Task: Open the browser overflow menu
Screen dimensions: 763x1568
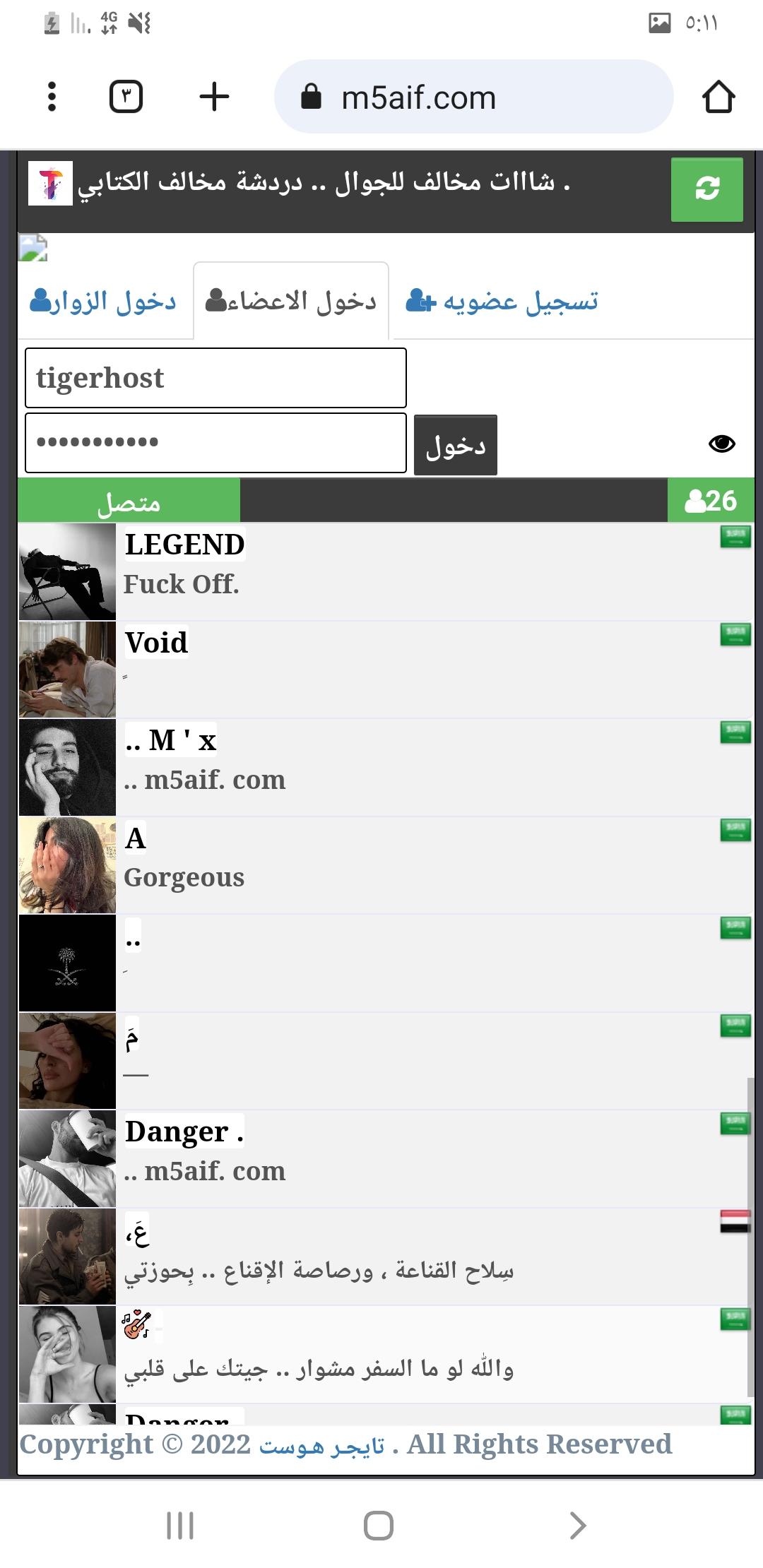Action: (x=52, y=97)
